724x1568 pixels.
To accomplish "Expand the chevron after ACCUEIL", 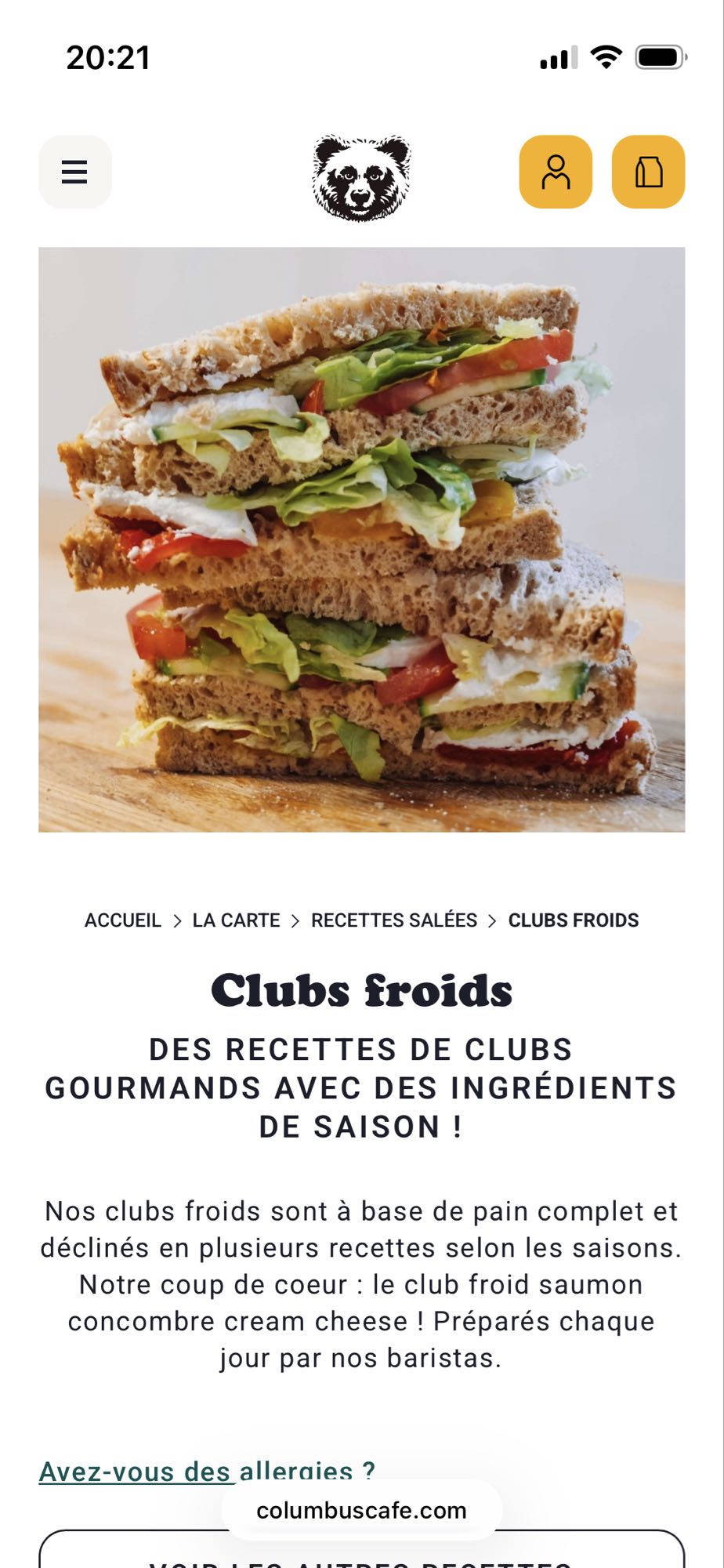I will tap(177, 920).
